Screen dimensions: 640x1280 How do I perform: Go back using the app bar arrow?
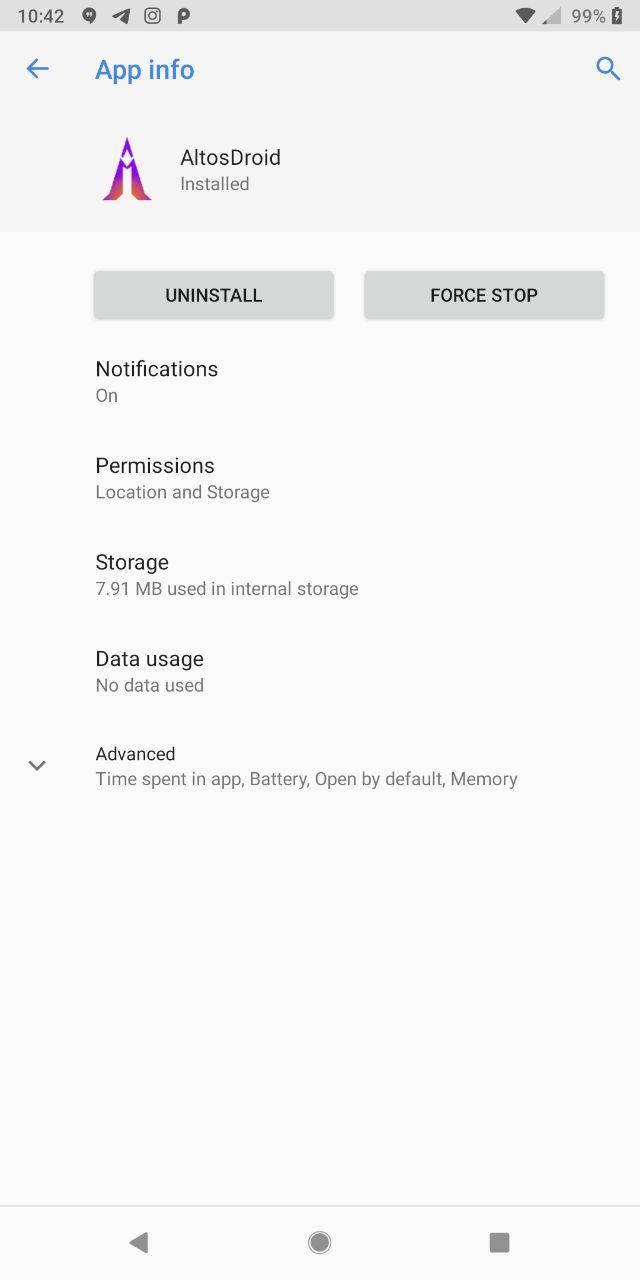(38, 69)
